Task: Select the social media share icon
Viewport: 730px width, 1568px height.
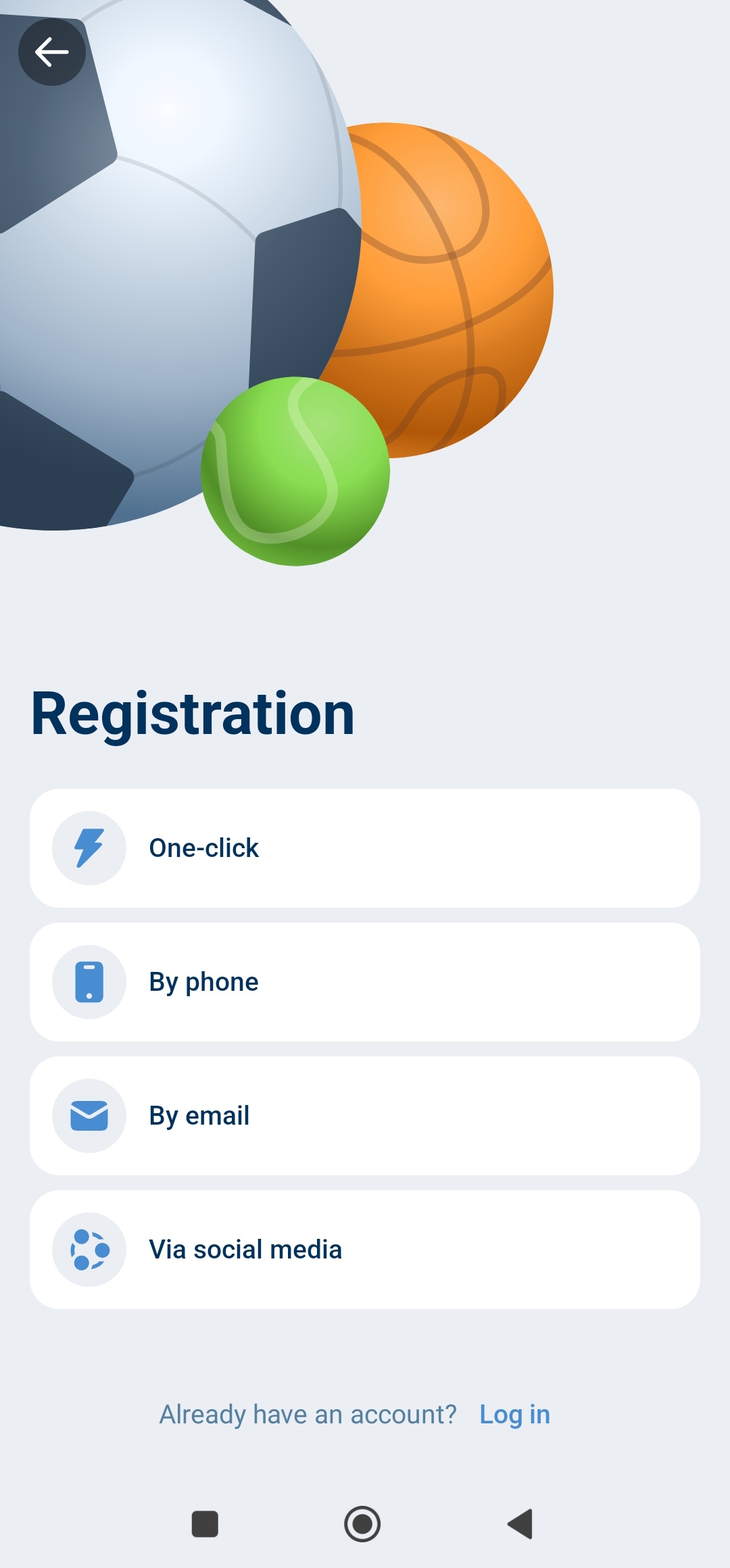Action: (89, 1248)
